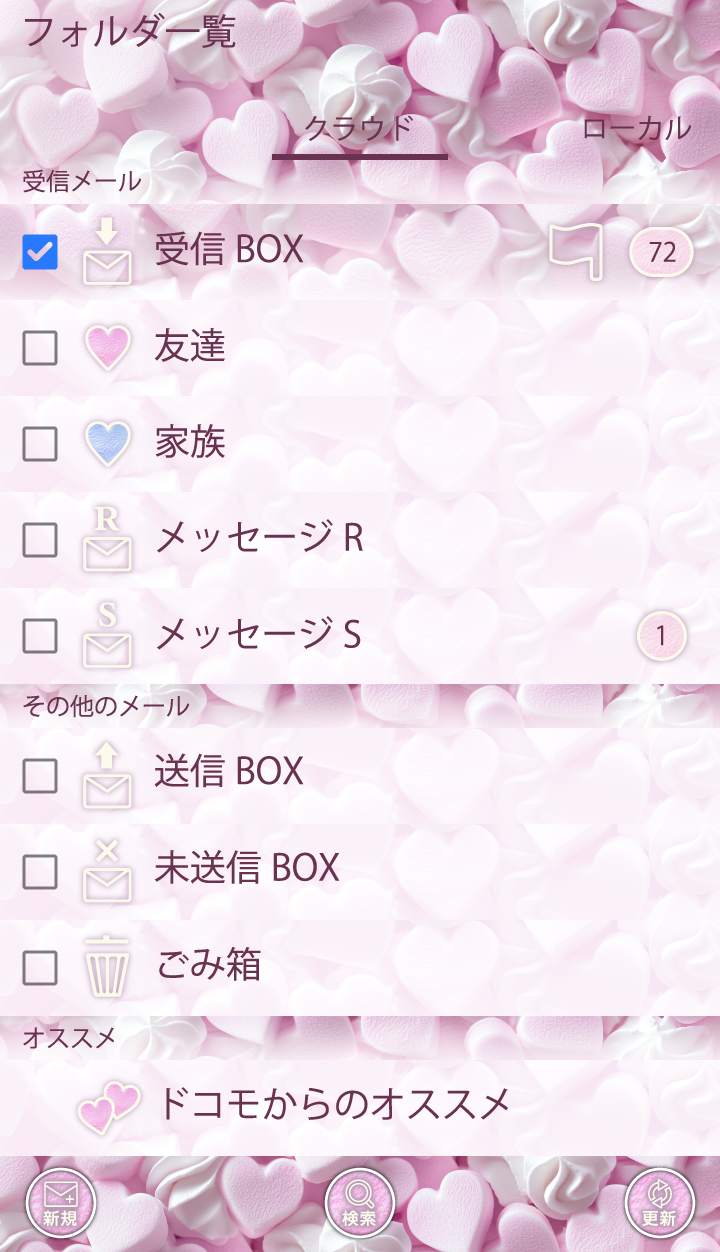This screenshot has width=720, height=1252.
Task: Open the 受信 BOX folder
Action: 229,250
